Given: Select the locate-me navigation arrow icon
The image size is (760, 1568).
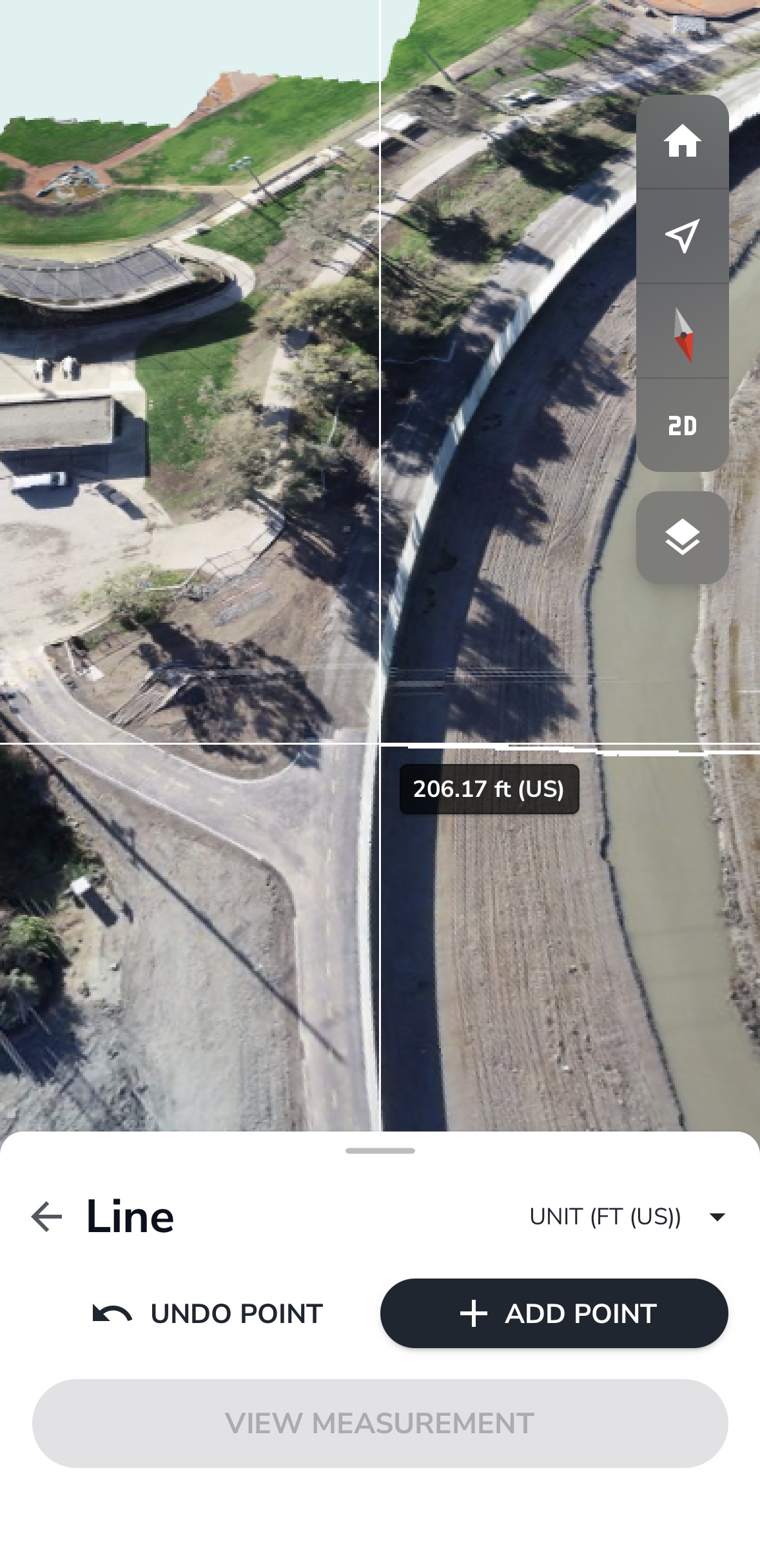Looking at the screenshot, I should click(x=683, y=237).
